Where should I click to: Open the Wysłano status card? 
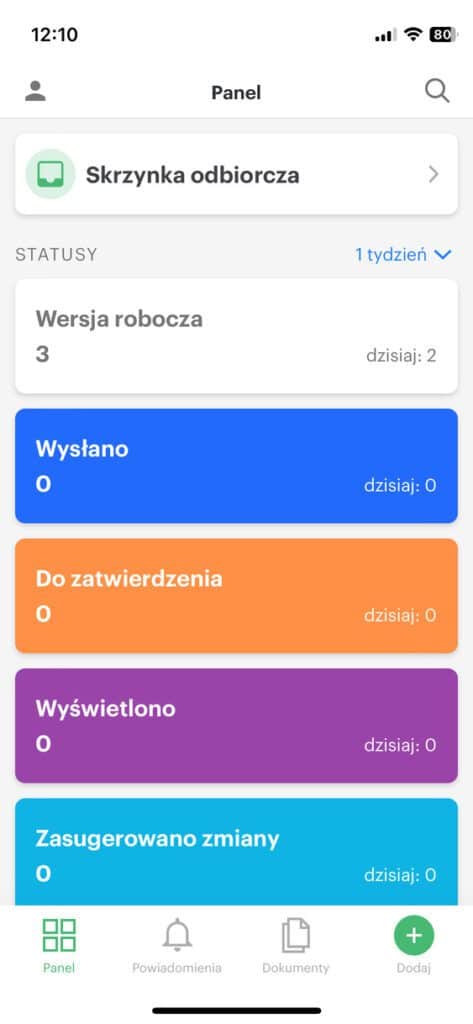pyautogui.click(x=236, y=466)
